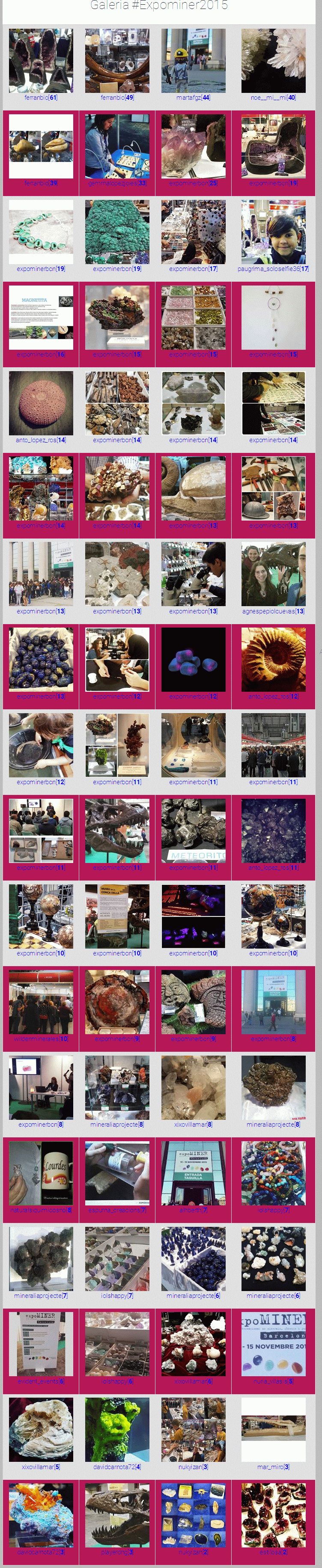
Task: Open the ferranbio[39] username link
Action: pyautogui.click(x=41, y=183)
